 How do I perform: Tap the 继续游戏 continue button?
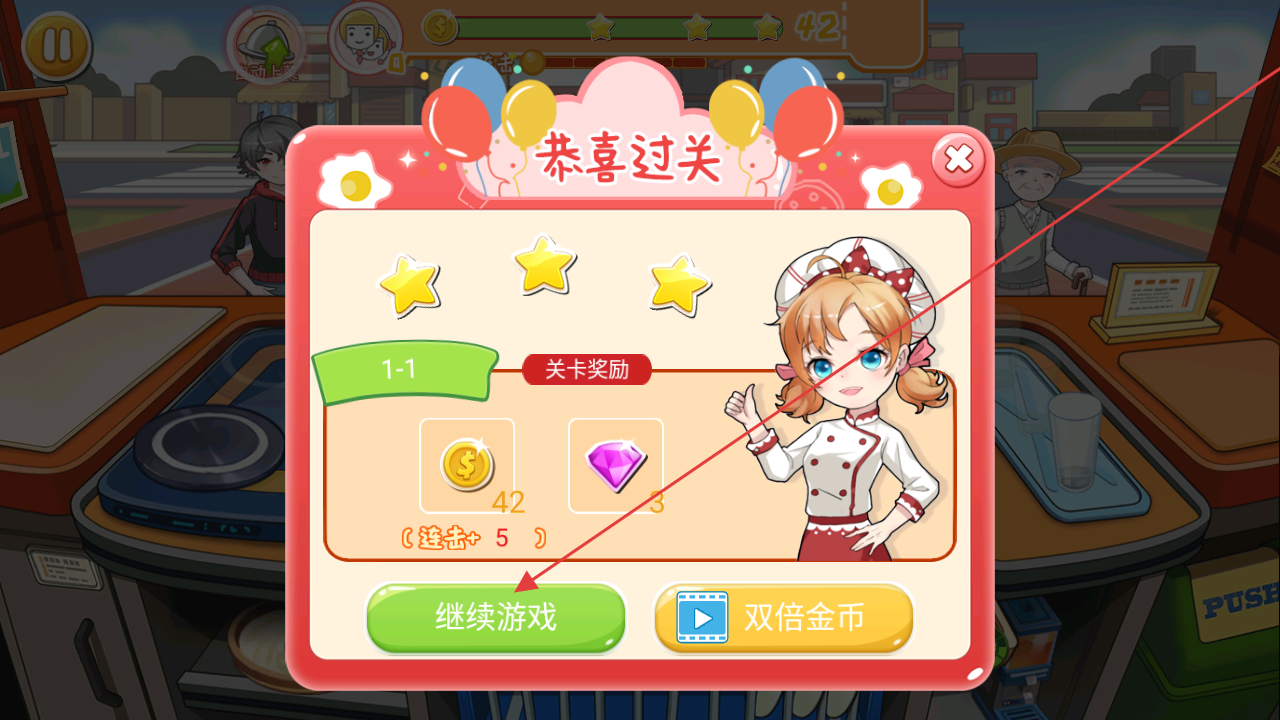(496, 617)
